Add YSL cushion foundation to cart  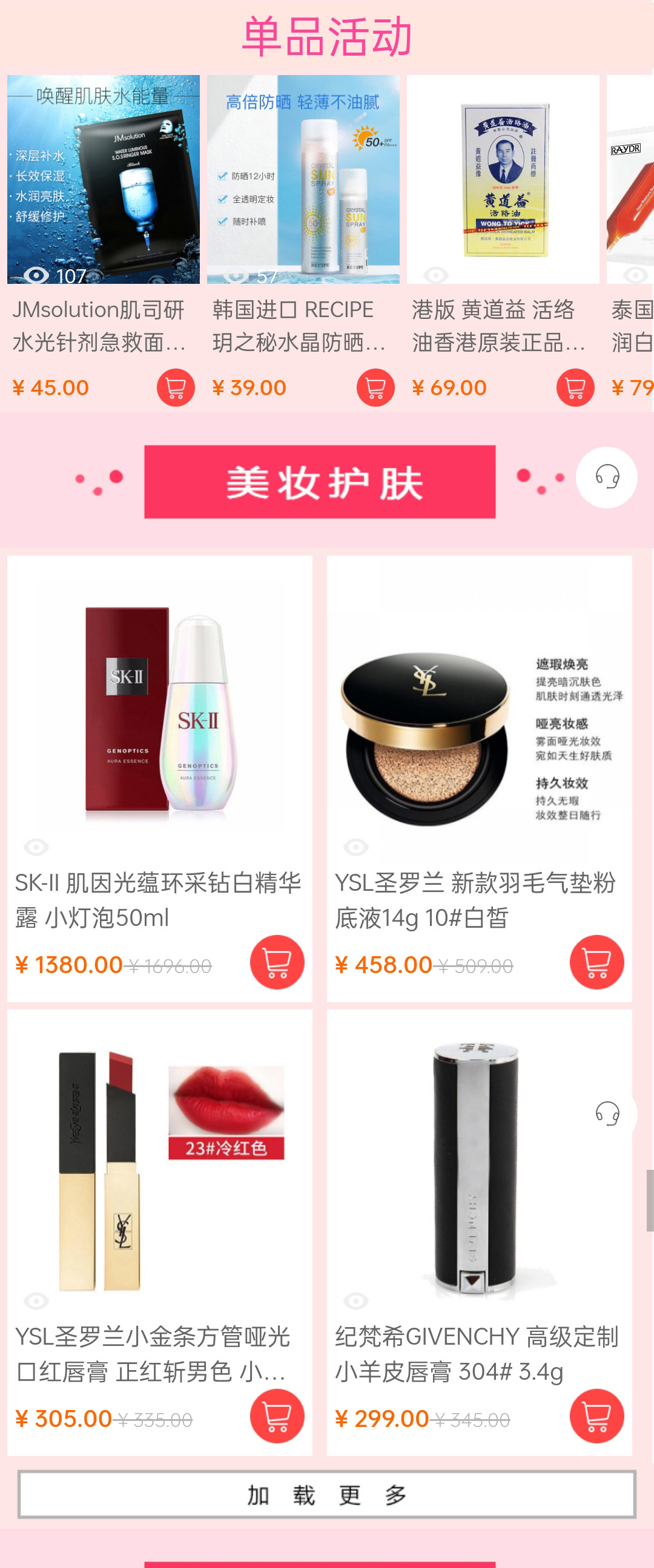point(596,962)
